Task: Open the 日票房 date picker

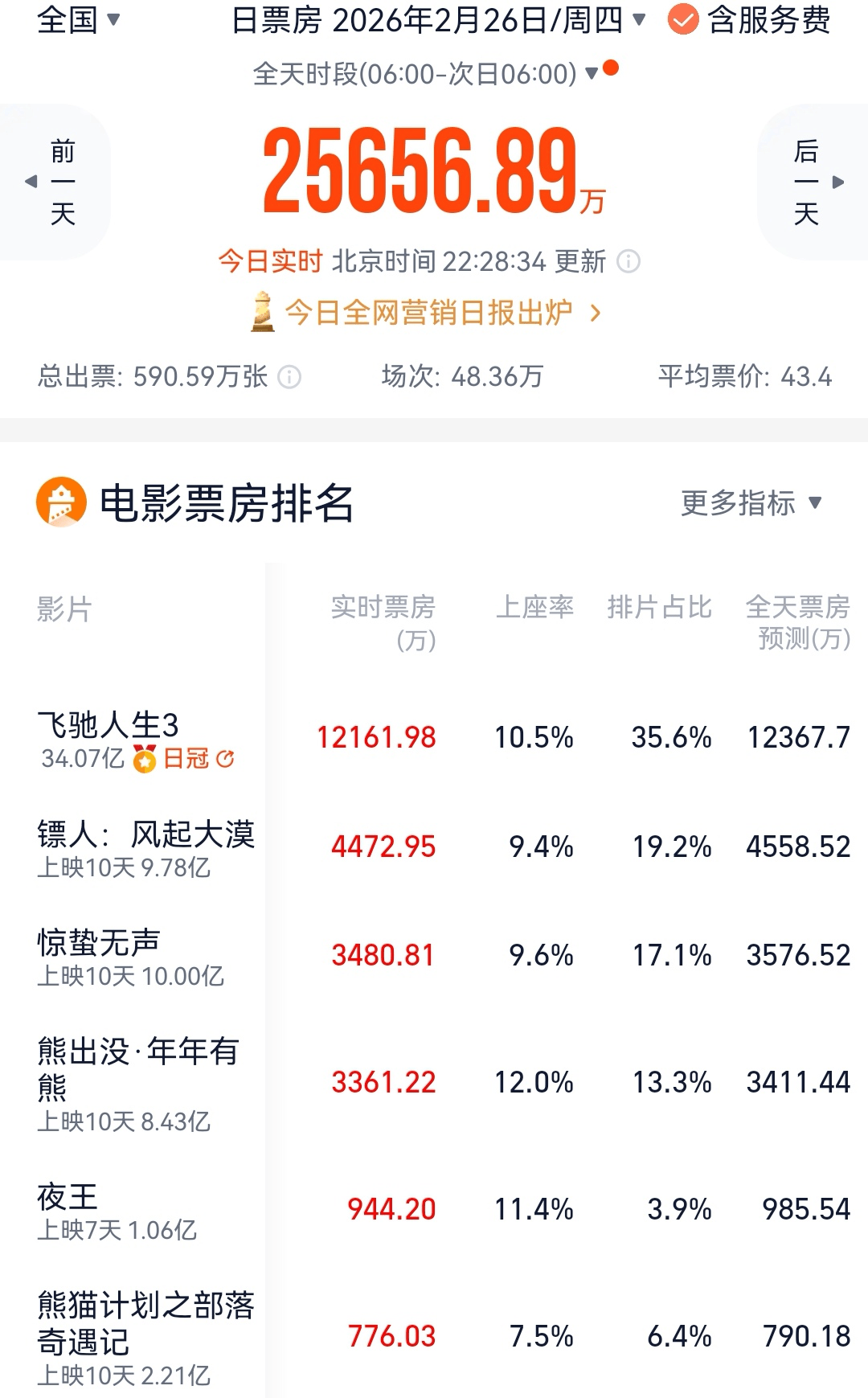Action: (x=438, y=20)
